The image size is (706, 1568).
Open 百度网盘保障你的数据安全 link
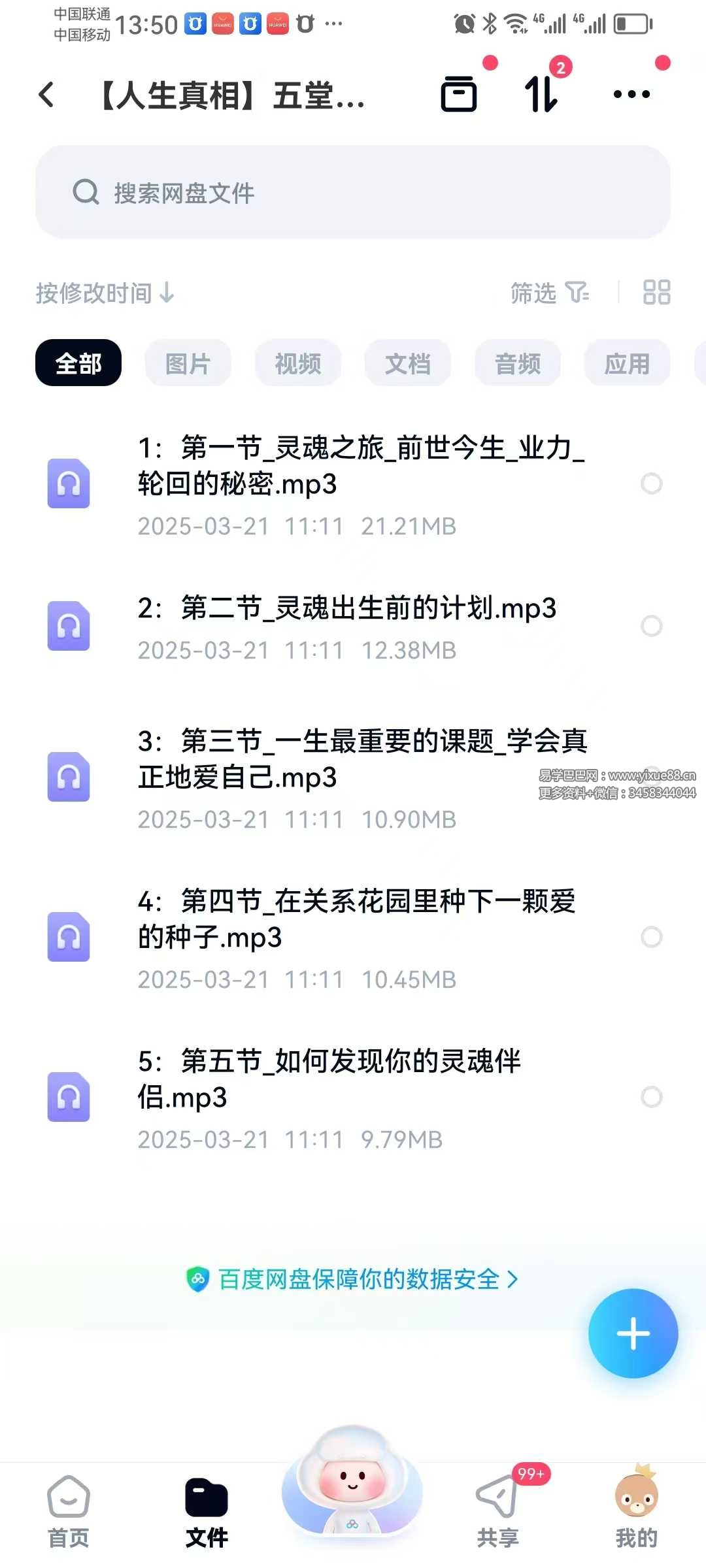(353, 1279)
